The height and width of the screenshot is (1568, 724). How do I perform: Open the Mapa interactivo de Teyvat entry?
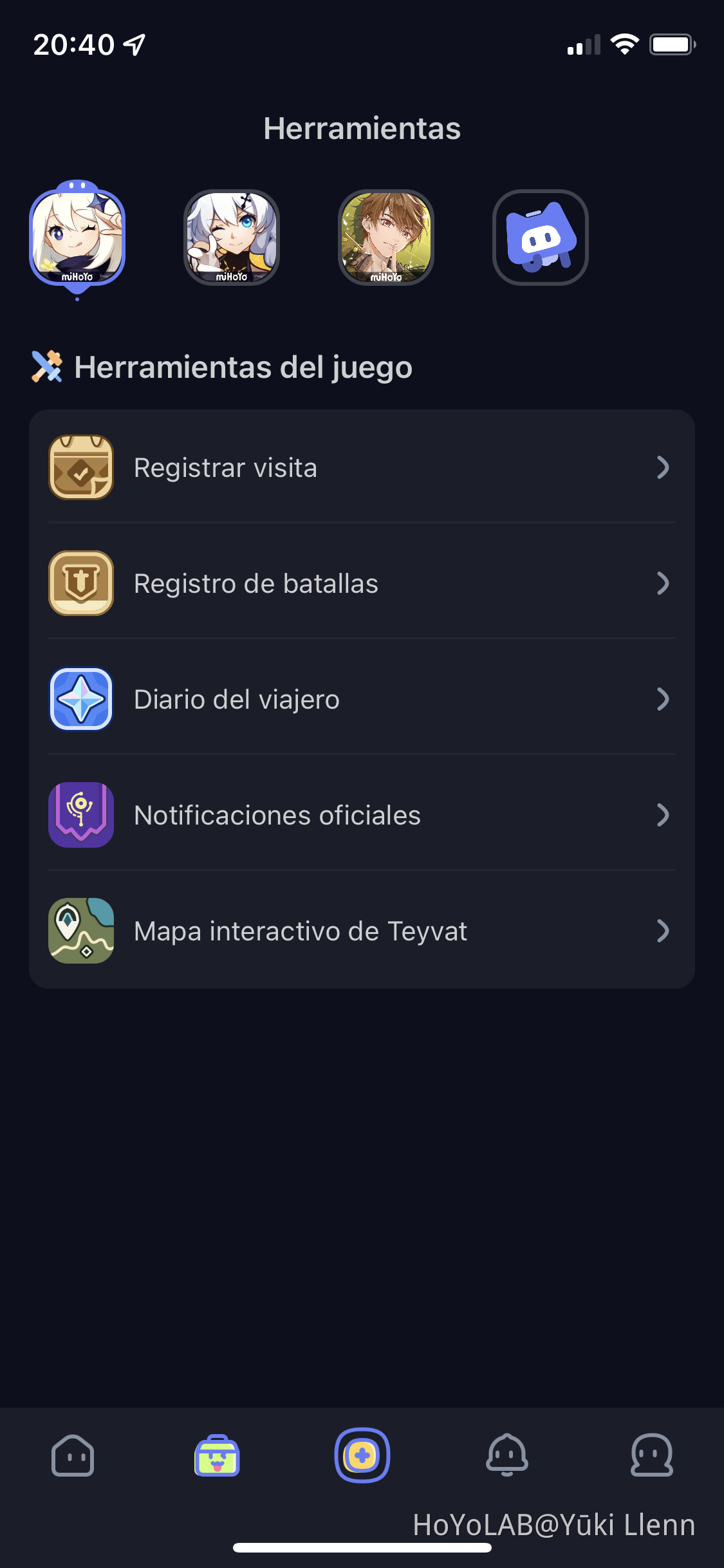pyautogui.click(x=300, y=931)
